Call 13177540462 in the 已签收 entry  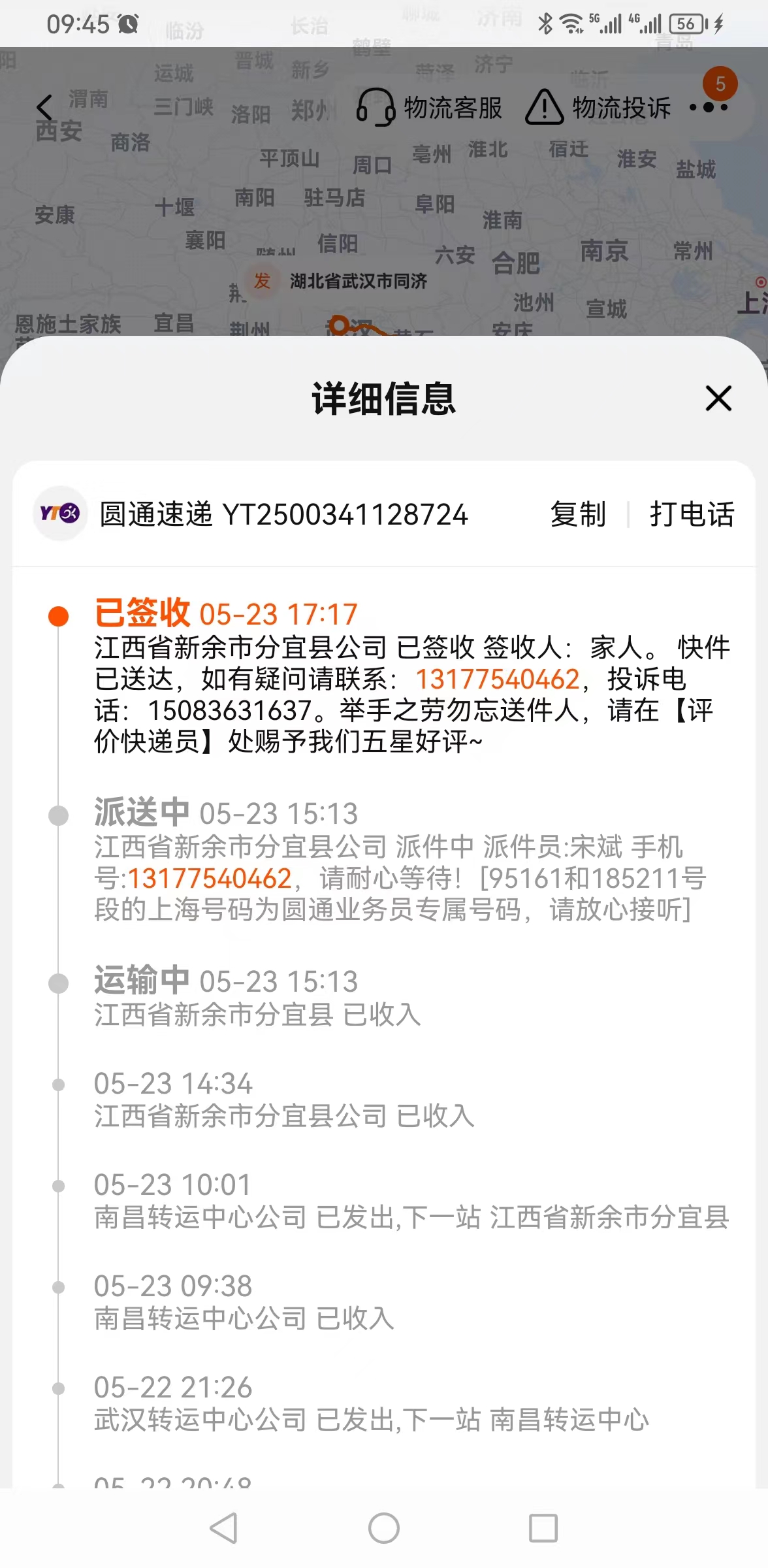pyautogui.click(x=498, y=679)
